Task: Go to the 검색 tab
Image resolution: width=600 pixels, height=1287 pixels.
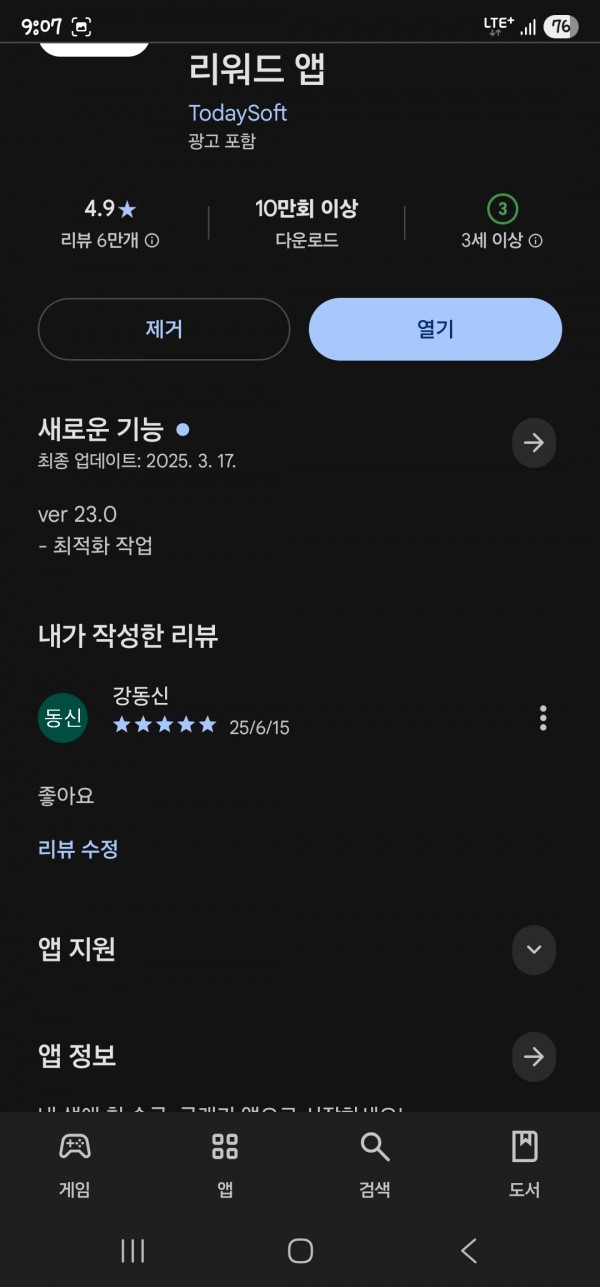Action: point(375,1164)
